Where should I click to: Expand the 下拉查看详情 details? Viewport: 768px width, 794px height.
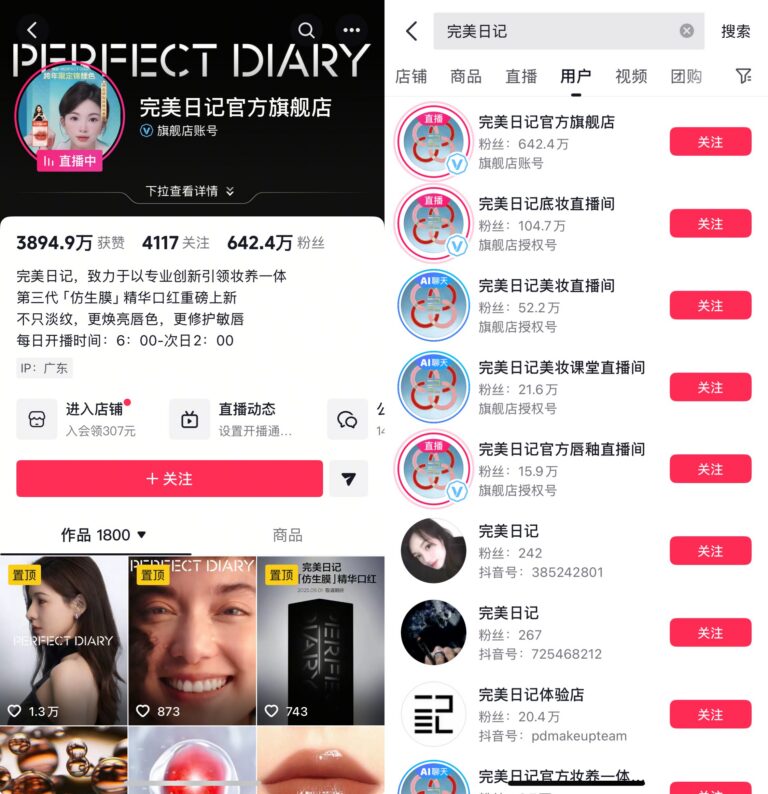tap(190, 191)
